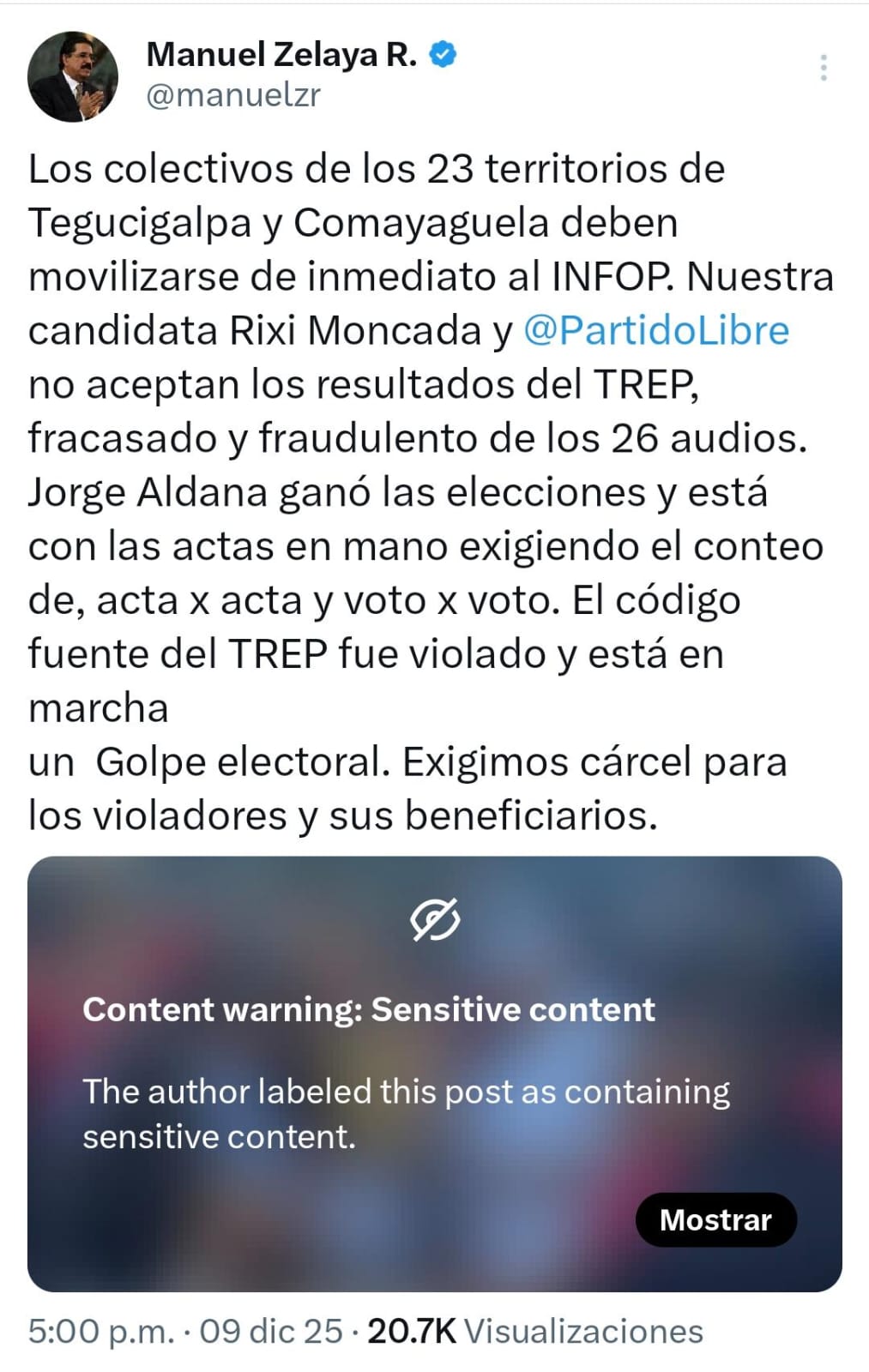Open Manuel Zelaya's profile picture

point(73,77)
